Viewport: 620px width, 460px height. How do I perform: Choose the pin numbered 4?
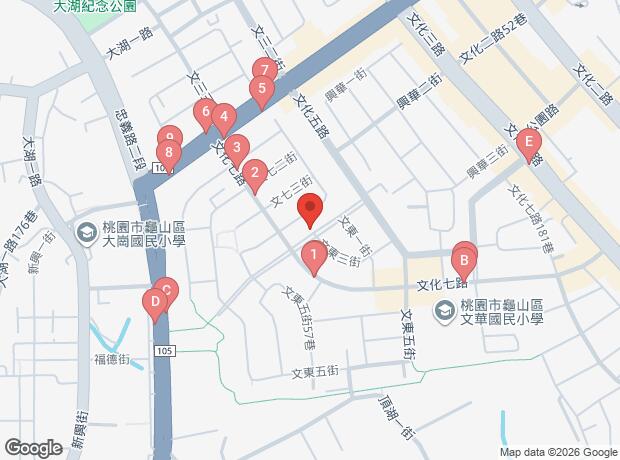[224, 118]
